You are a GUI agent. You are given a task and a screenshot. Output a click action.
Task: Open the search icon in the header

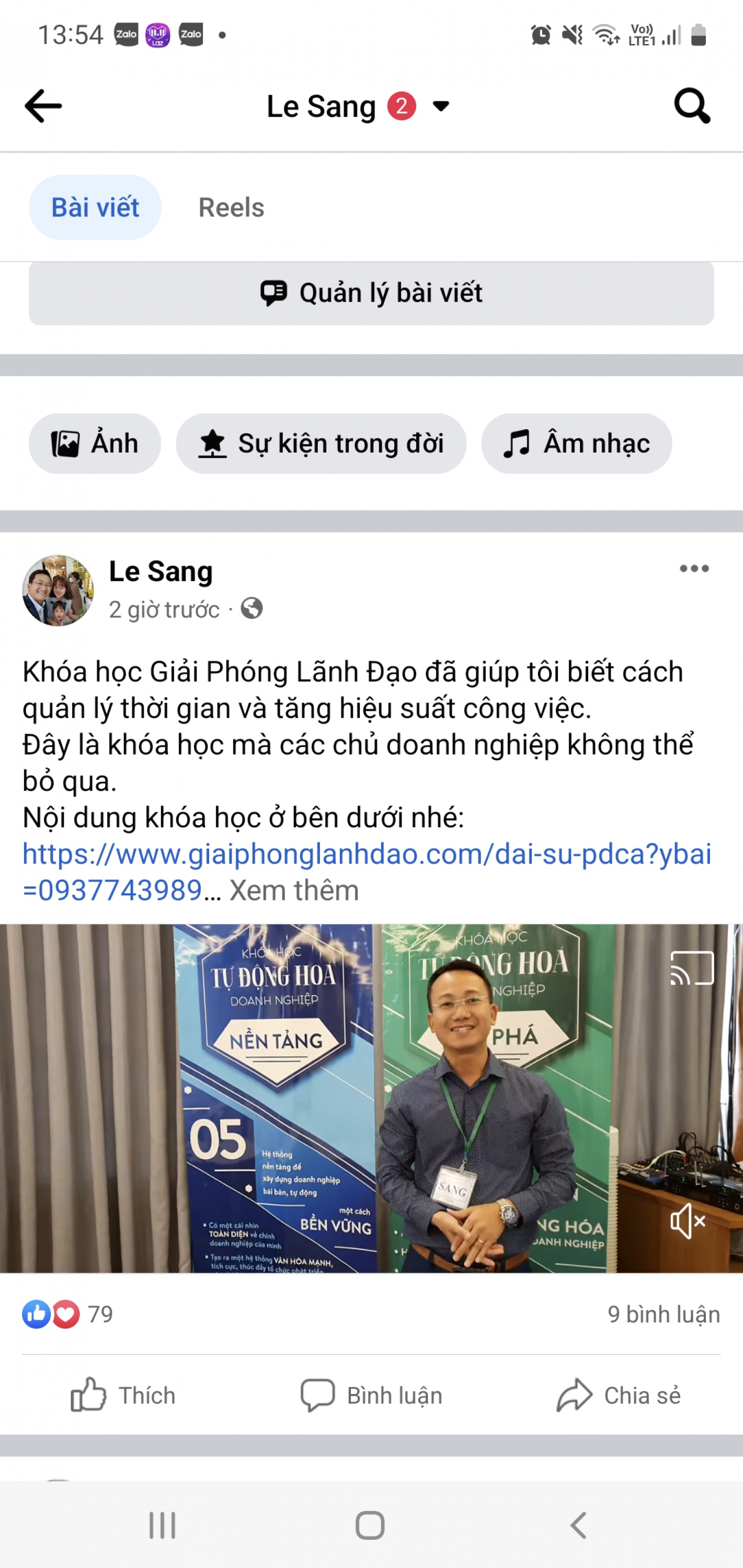coord(692,106)
